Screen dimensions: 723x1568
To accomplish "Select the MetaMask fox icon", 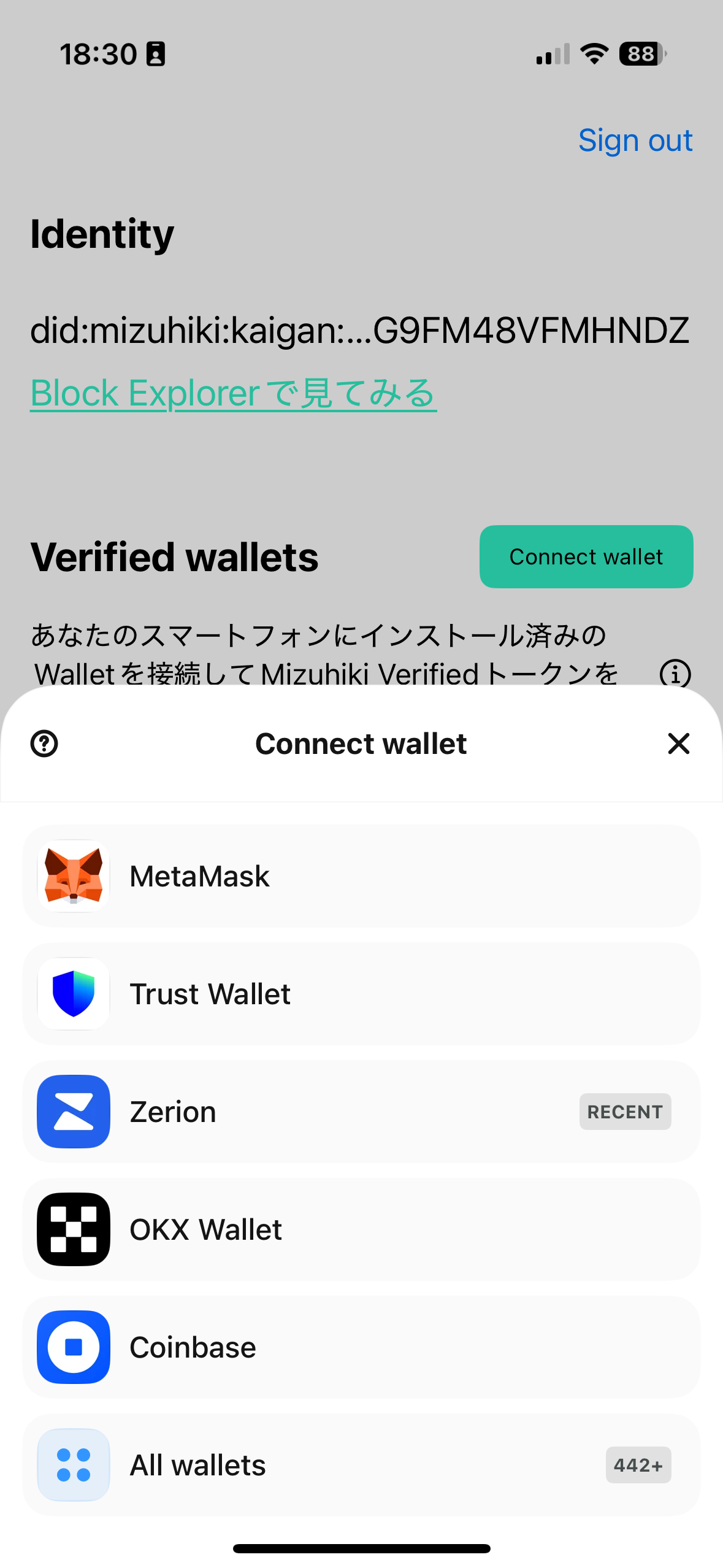I will 73,876.
